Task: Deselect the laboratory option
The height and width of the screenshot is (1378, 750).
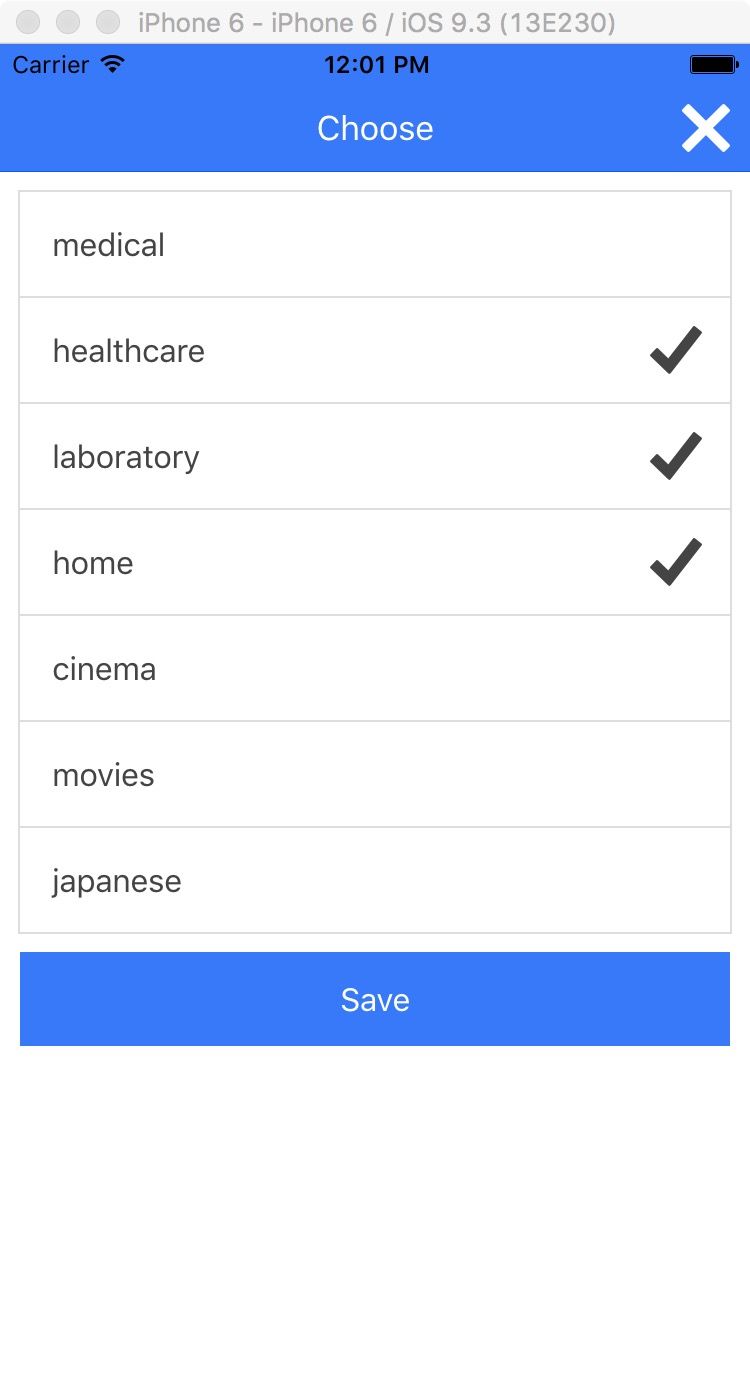Action: click(x=374, y=457)
